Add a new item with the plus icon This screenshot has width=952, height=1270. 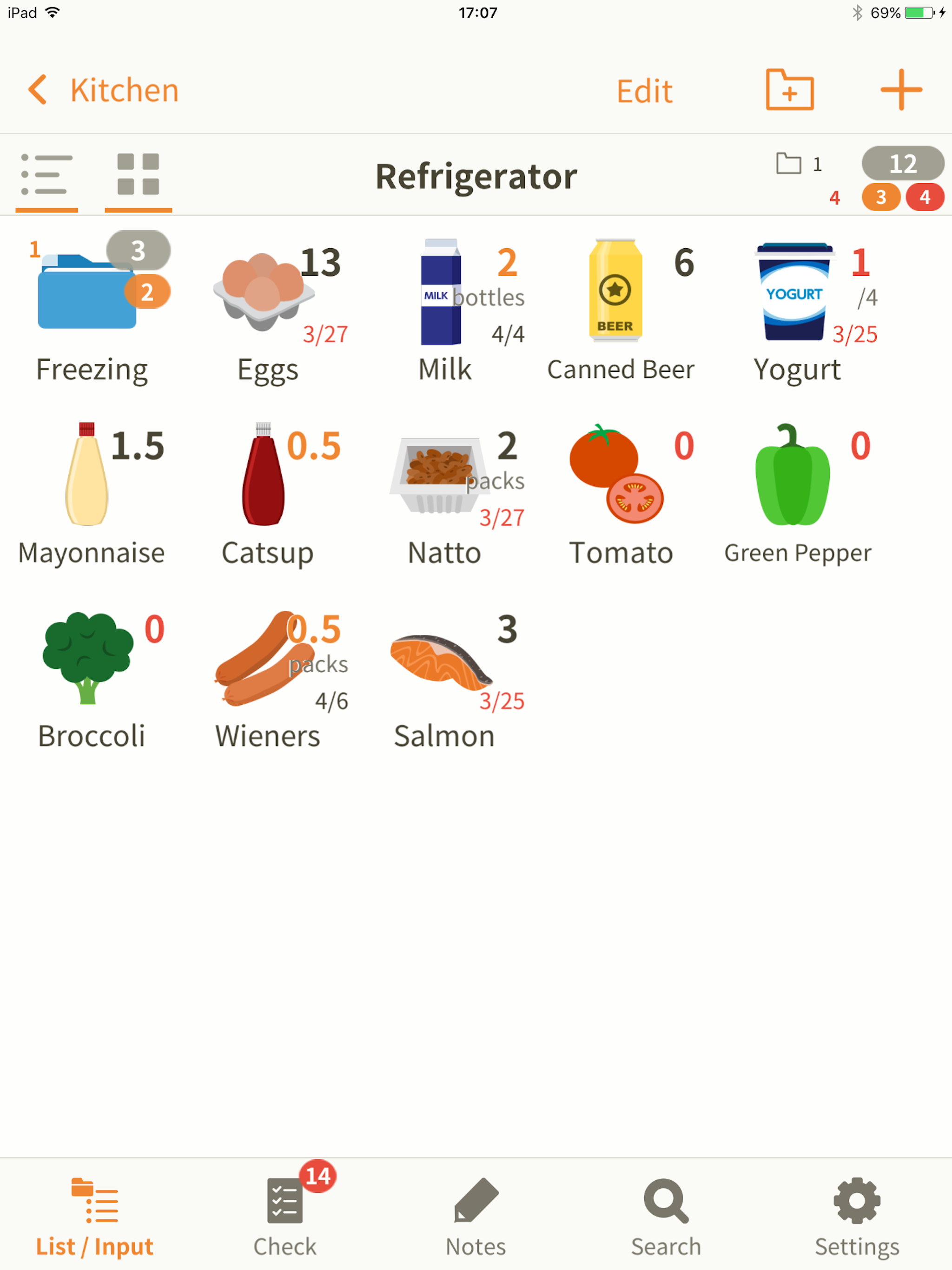pos(901,89)
